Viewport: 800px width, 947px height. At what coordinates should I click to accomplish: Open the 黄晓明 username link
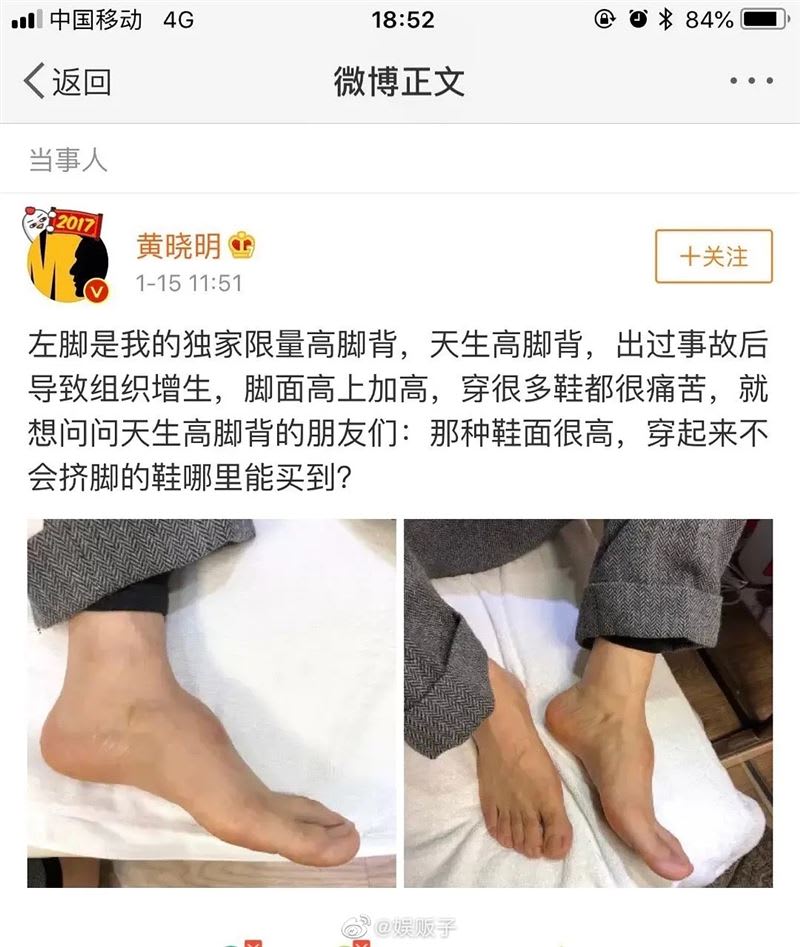[179, 245]
